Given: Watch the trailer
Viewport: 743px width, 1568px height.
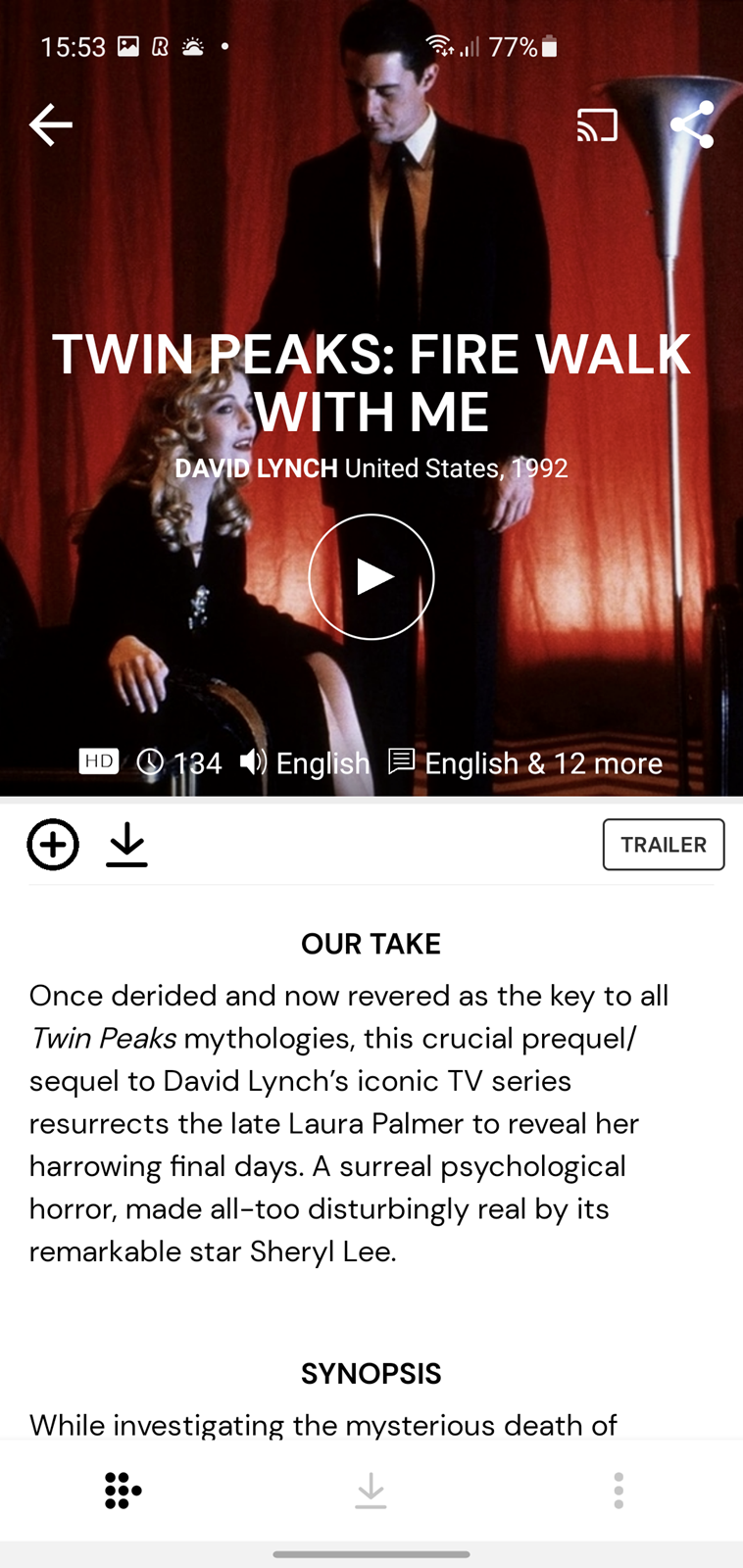Looking at the screenshot, I should (664, 845).
